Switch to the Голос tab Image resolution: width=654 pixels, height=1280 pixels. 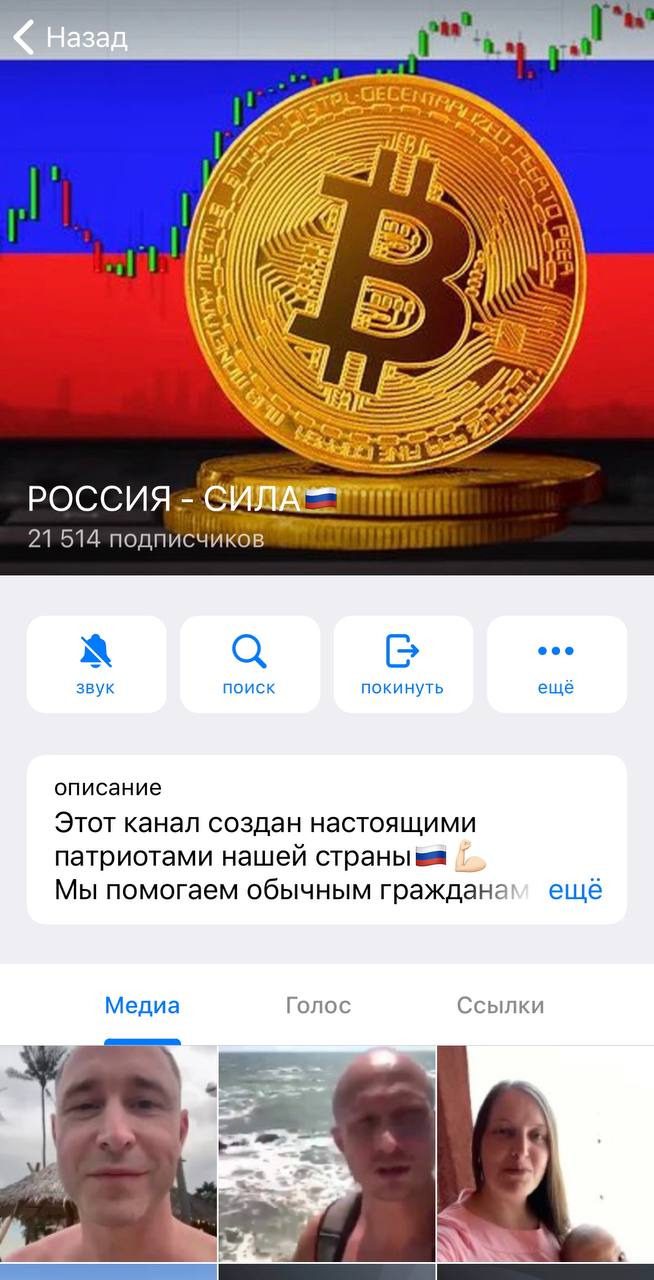pyautogui.click(x=318, y=1005)
